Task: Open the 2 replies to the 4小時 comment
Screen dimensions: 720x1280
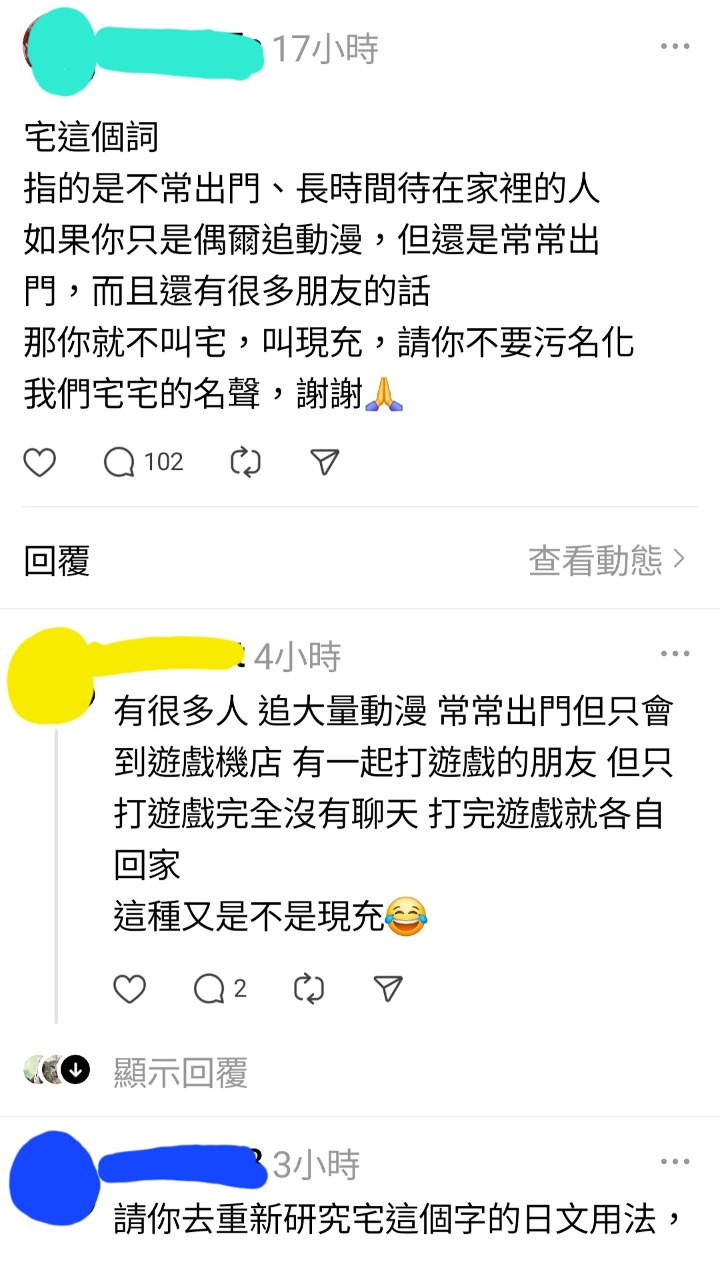Action: coord(220,989)
